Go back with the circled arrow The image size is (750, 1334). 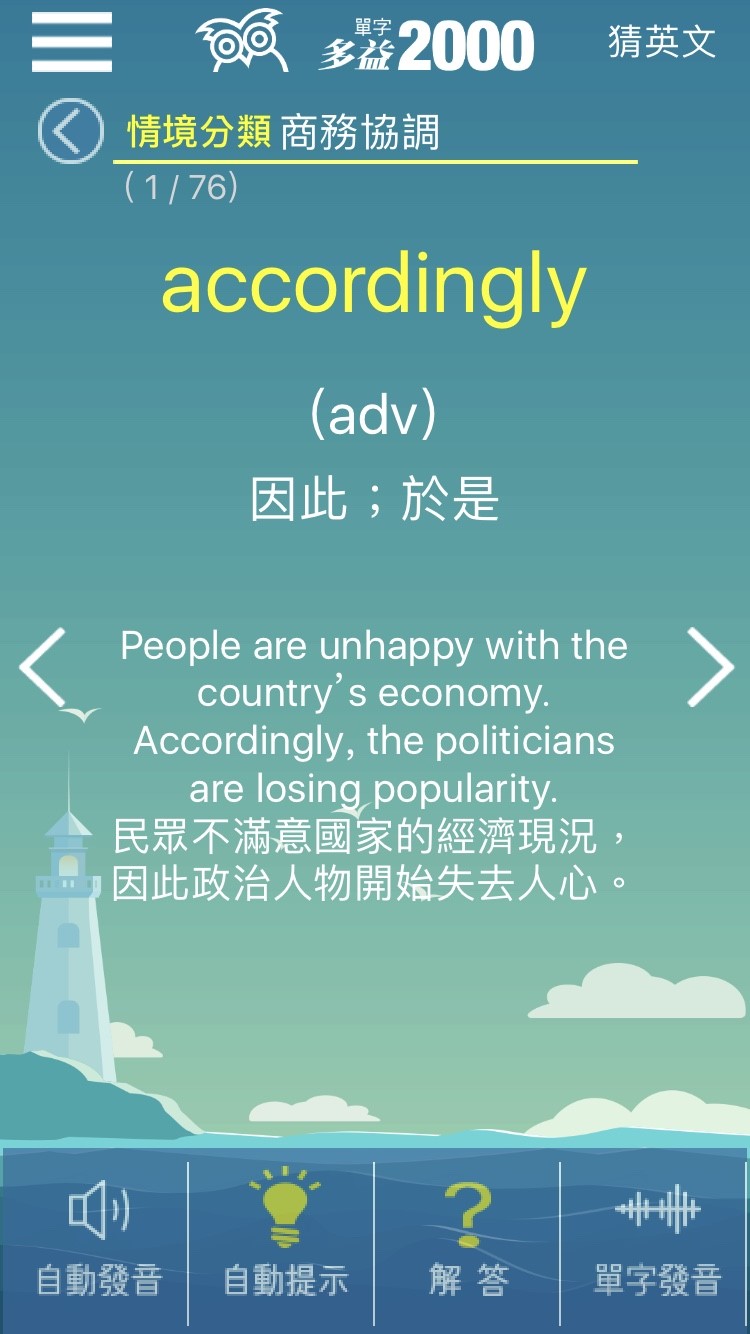(70, 131)
